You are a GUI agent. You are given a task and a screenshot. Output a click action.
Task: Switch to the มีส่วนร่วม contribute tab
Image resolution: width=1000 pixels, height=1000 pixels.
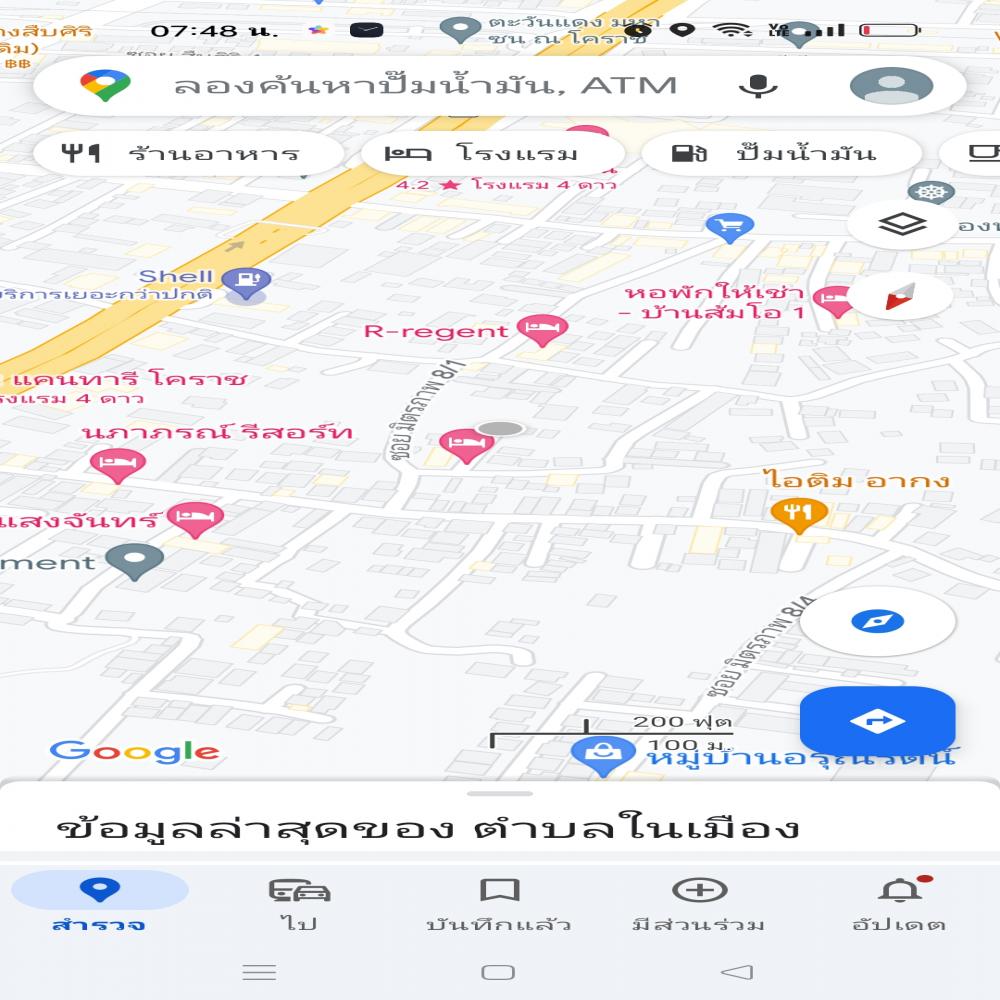coord(699,903)
